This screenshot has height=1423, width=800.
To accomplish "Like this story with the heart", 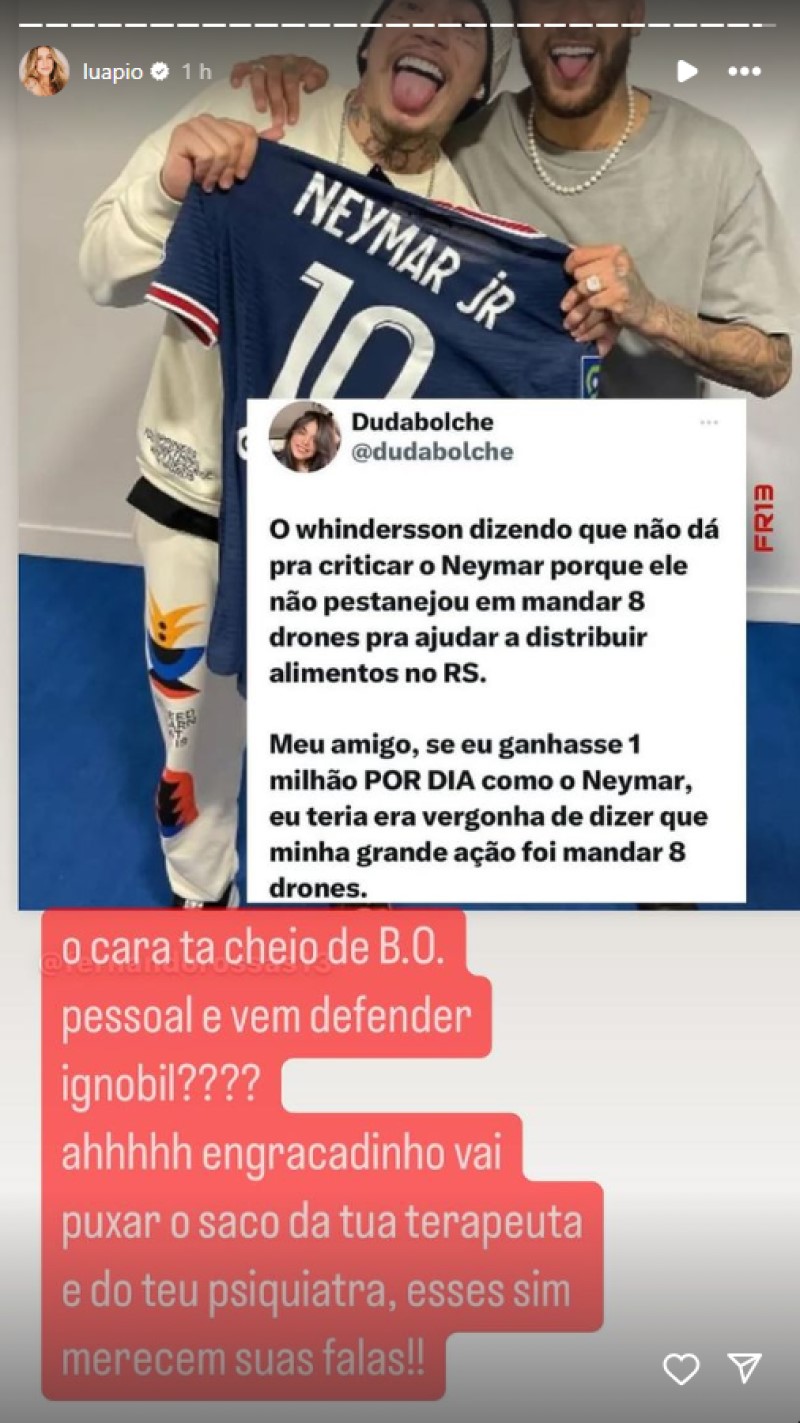I will click(681, 1368).
